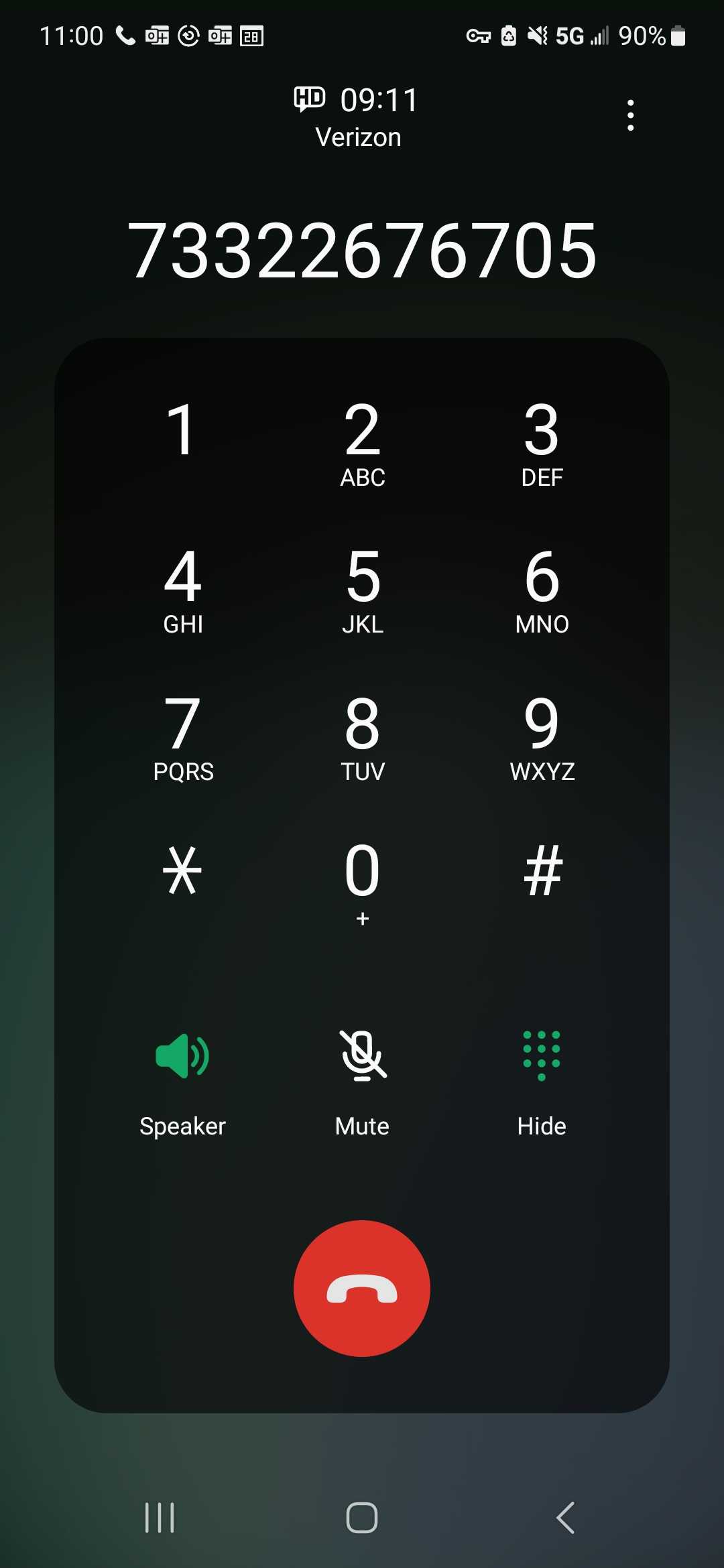
Task: End the call with the red button
Action: coord(362,1289)
